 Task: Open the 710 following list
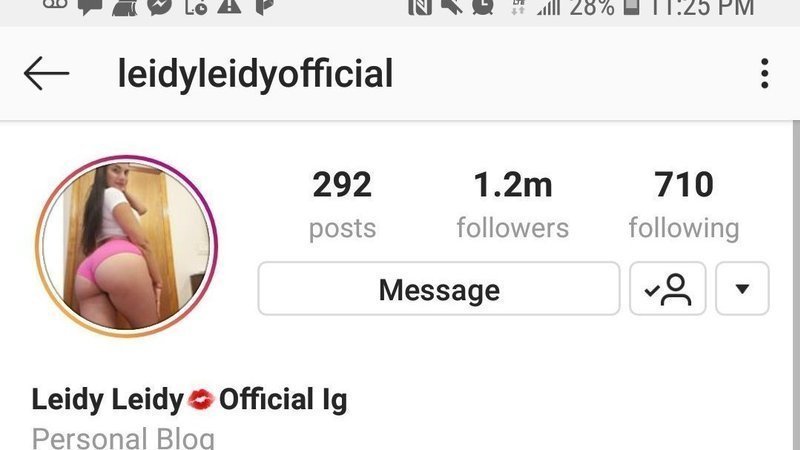pyautogui.click(x=684, y=205)
